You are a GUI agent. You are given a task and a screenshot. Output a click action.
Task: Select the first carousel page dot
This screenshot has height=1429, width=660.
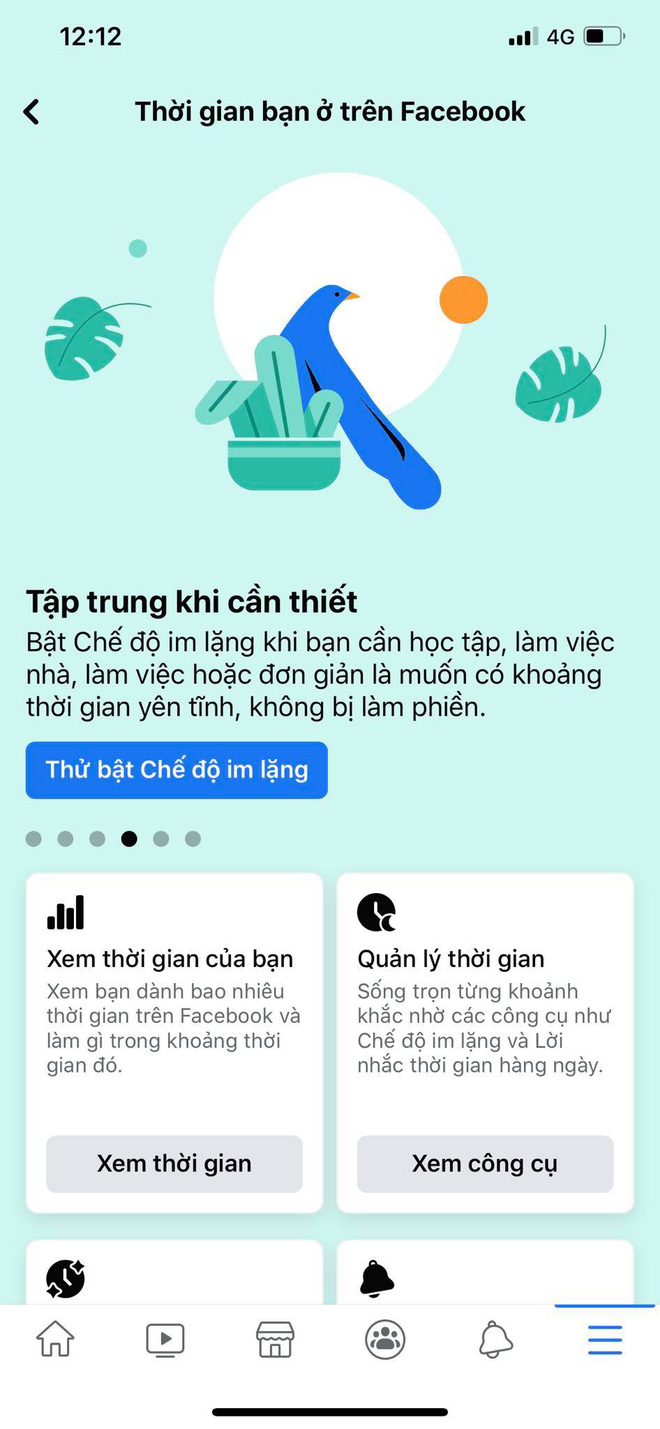tap(34, 839)
